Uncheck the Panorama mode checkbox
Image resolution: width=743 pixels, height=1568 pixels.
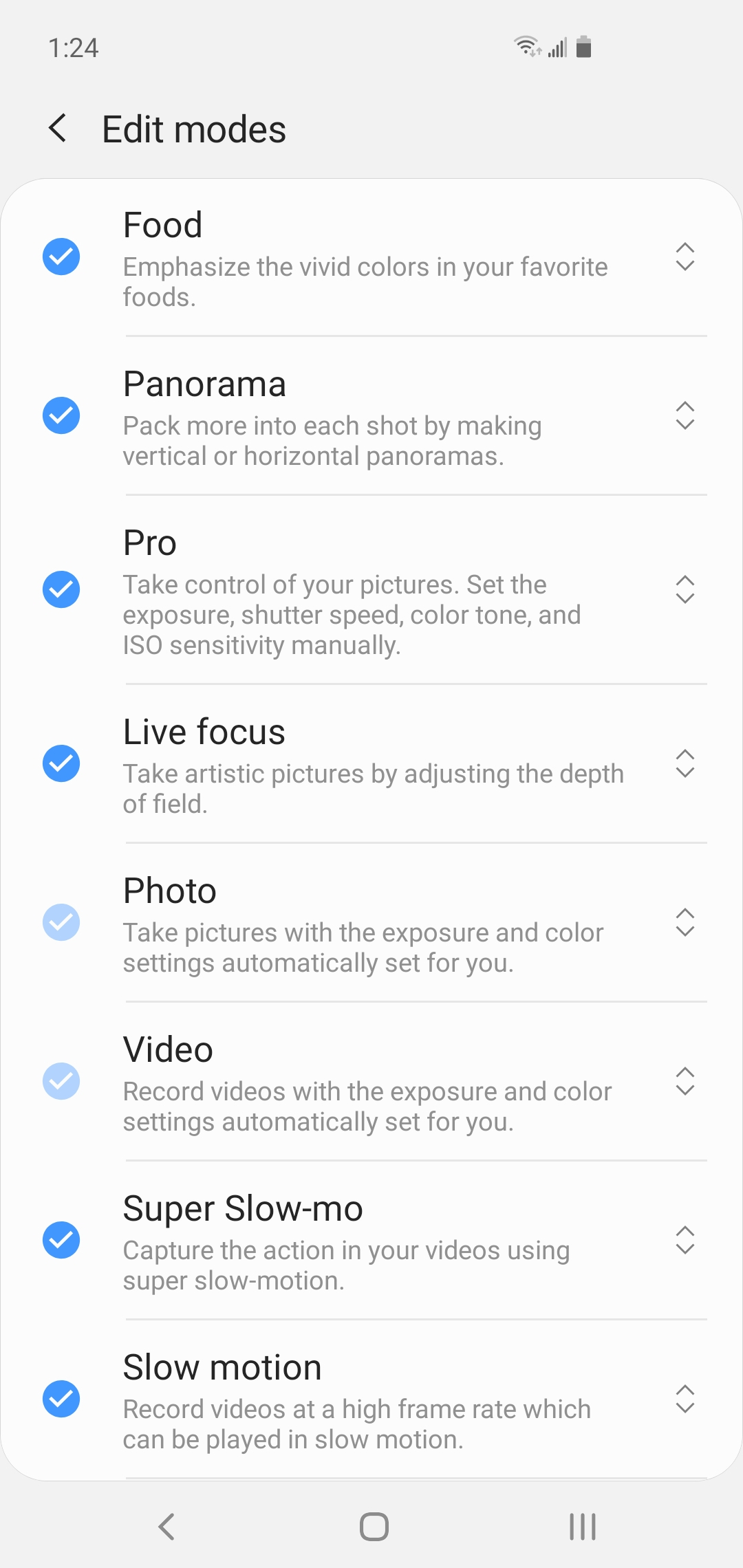tap(61, 416)
